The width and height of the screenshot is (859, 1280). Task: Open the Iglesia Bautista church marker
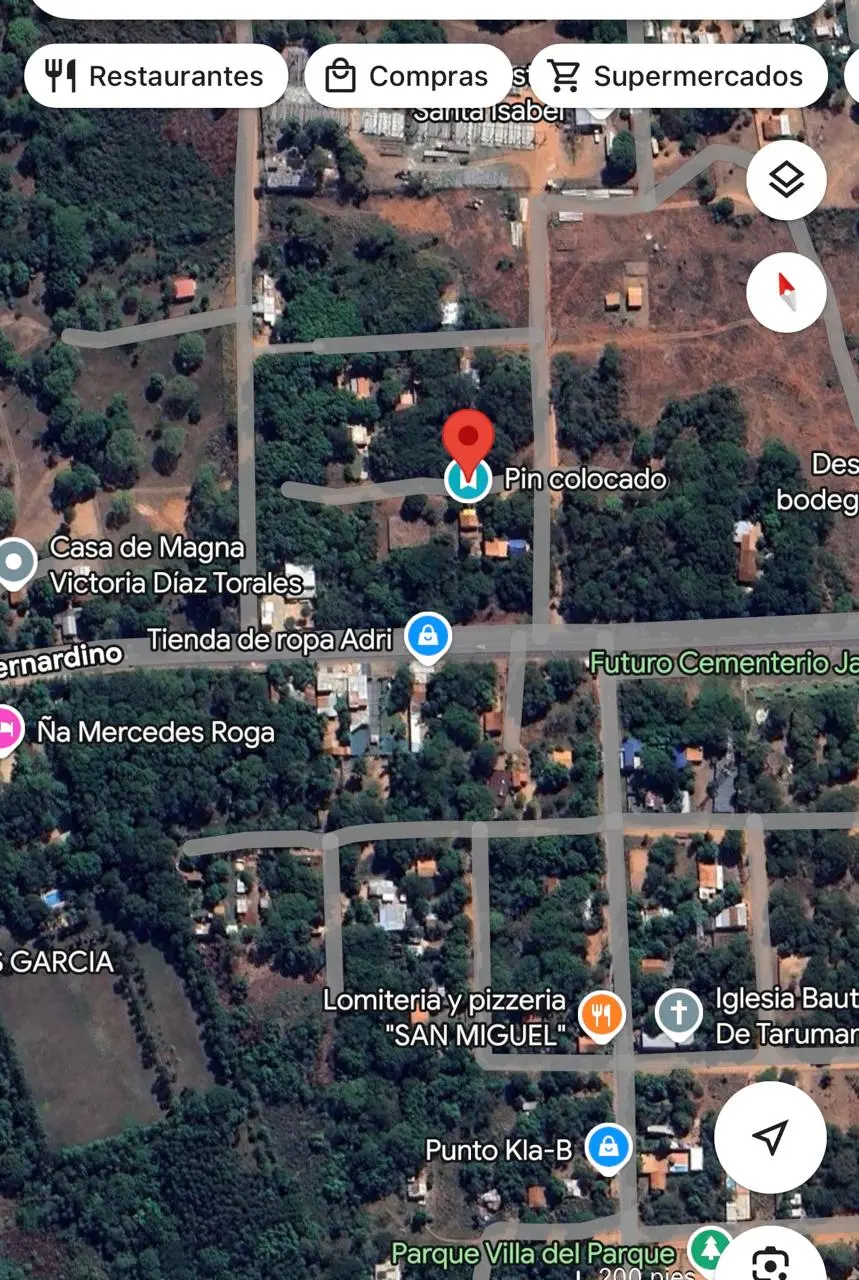[x=678, y=1013]
